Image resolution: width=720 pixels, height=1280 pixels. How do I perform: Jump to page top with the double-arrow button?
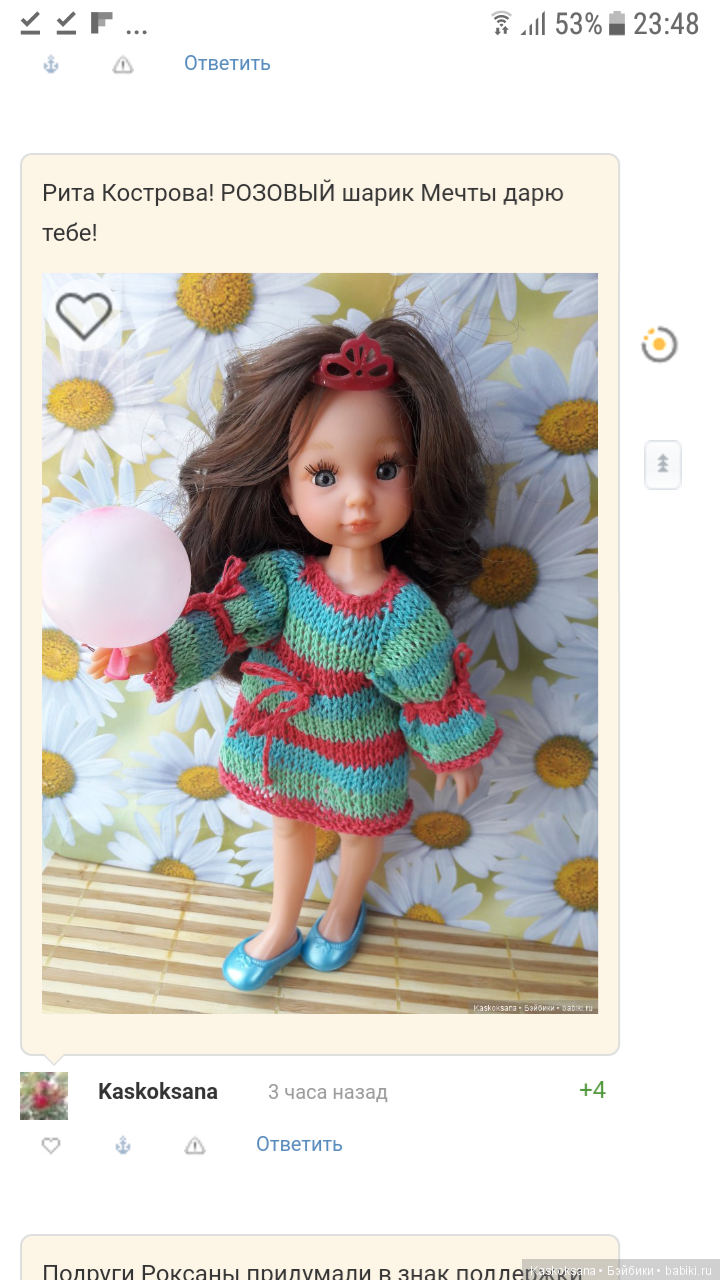point(663,465)
